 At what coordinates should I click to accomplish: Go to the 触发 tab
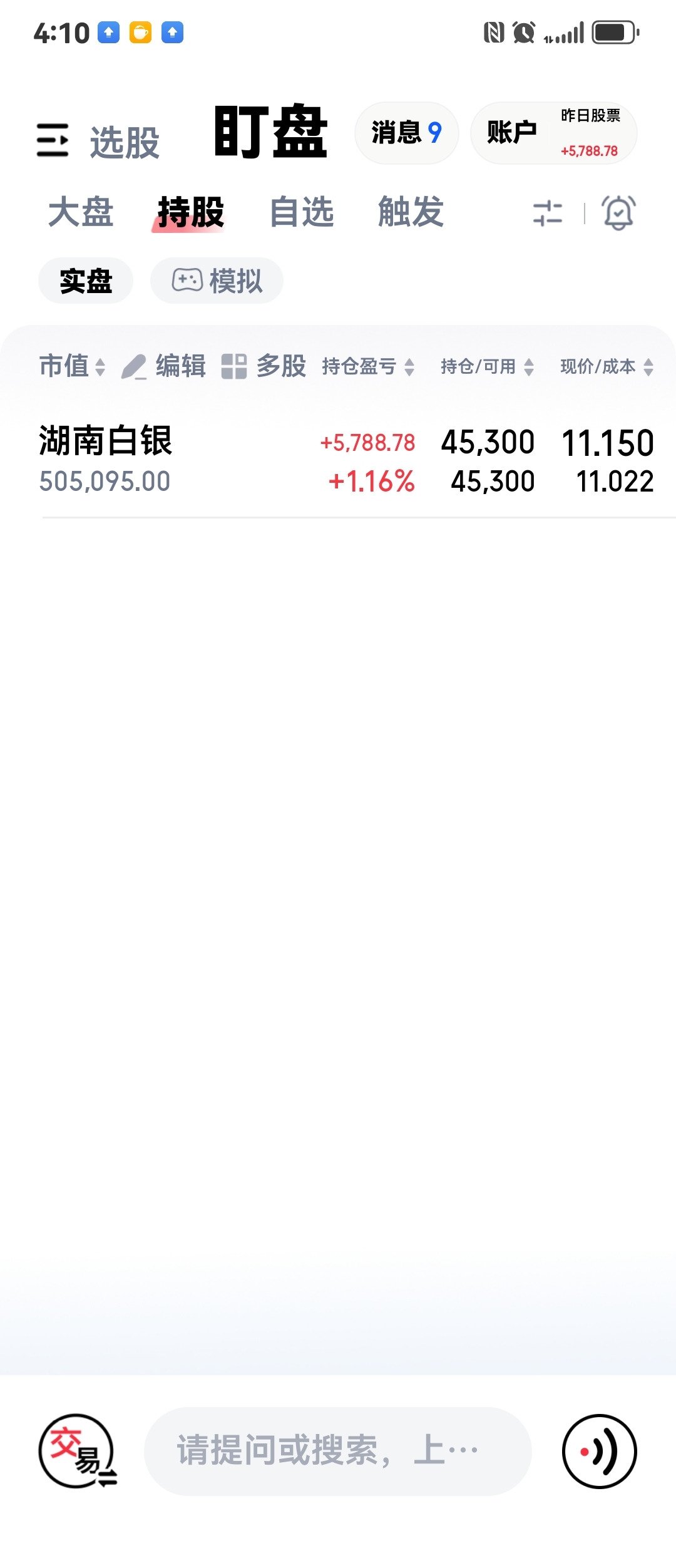[x=411, y=212]
